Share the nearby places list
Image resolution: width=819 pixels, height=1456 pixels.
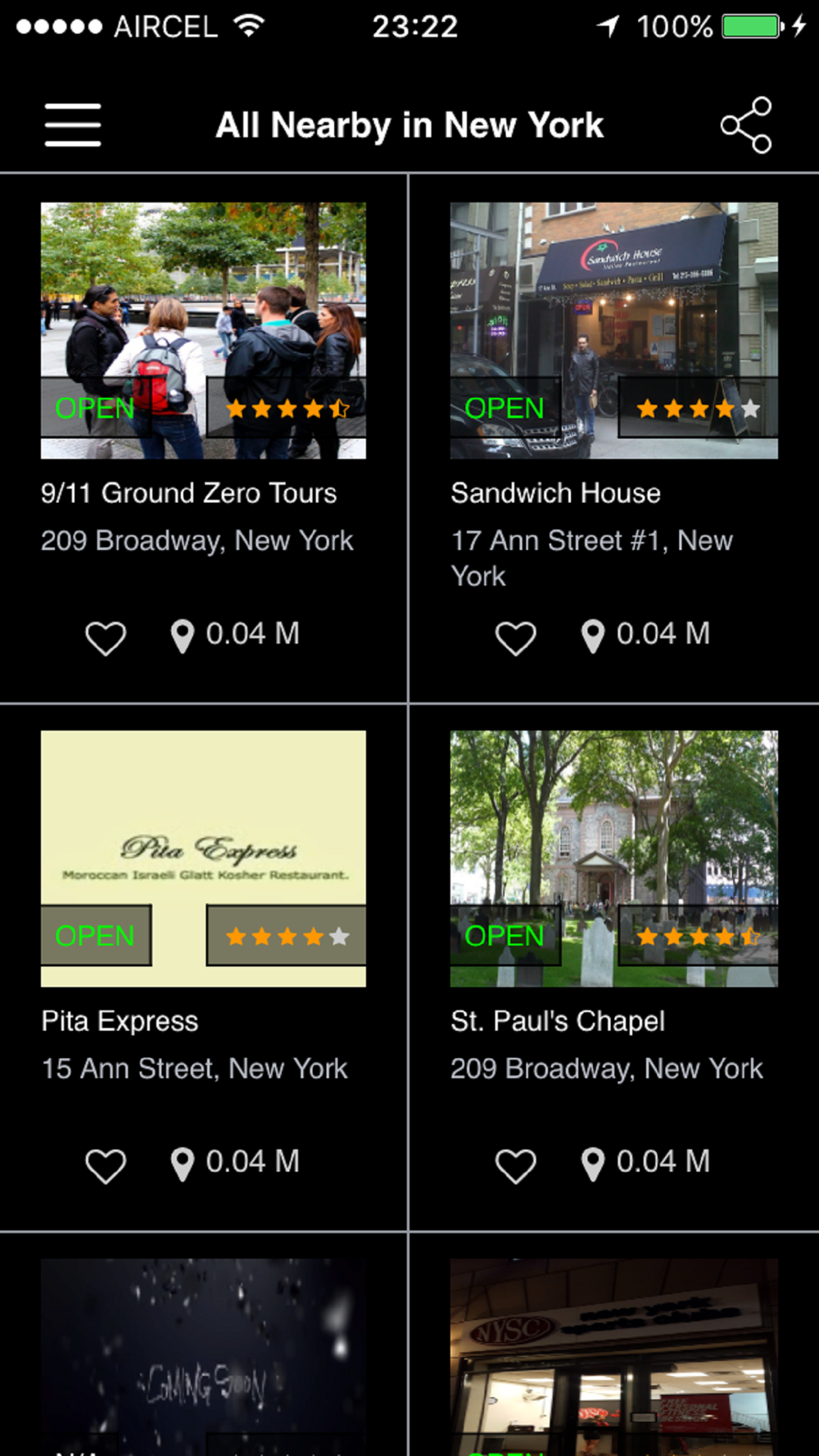746,125
